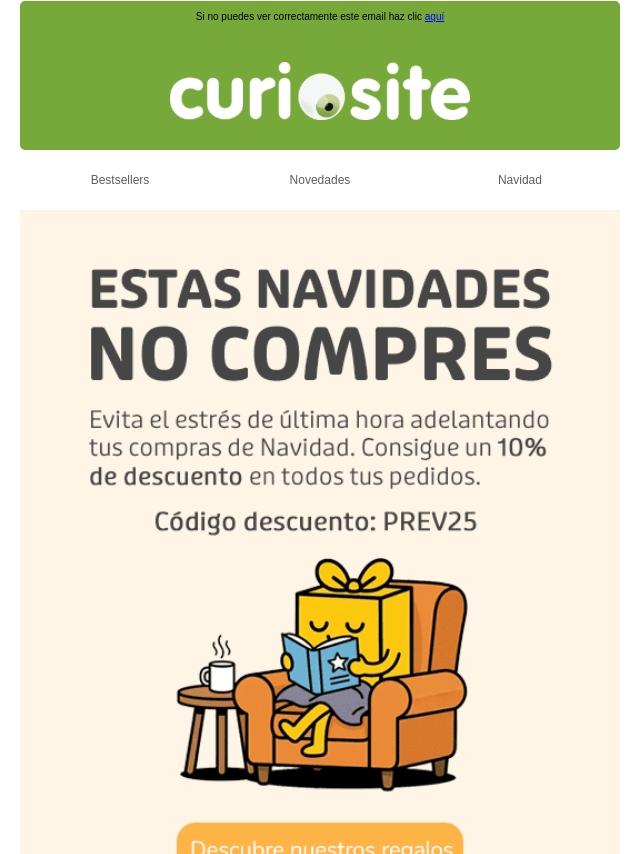Open the Bestsellers section
The image size is (640, 854).
pos(120,180)
